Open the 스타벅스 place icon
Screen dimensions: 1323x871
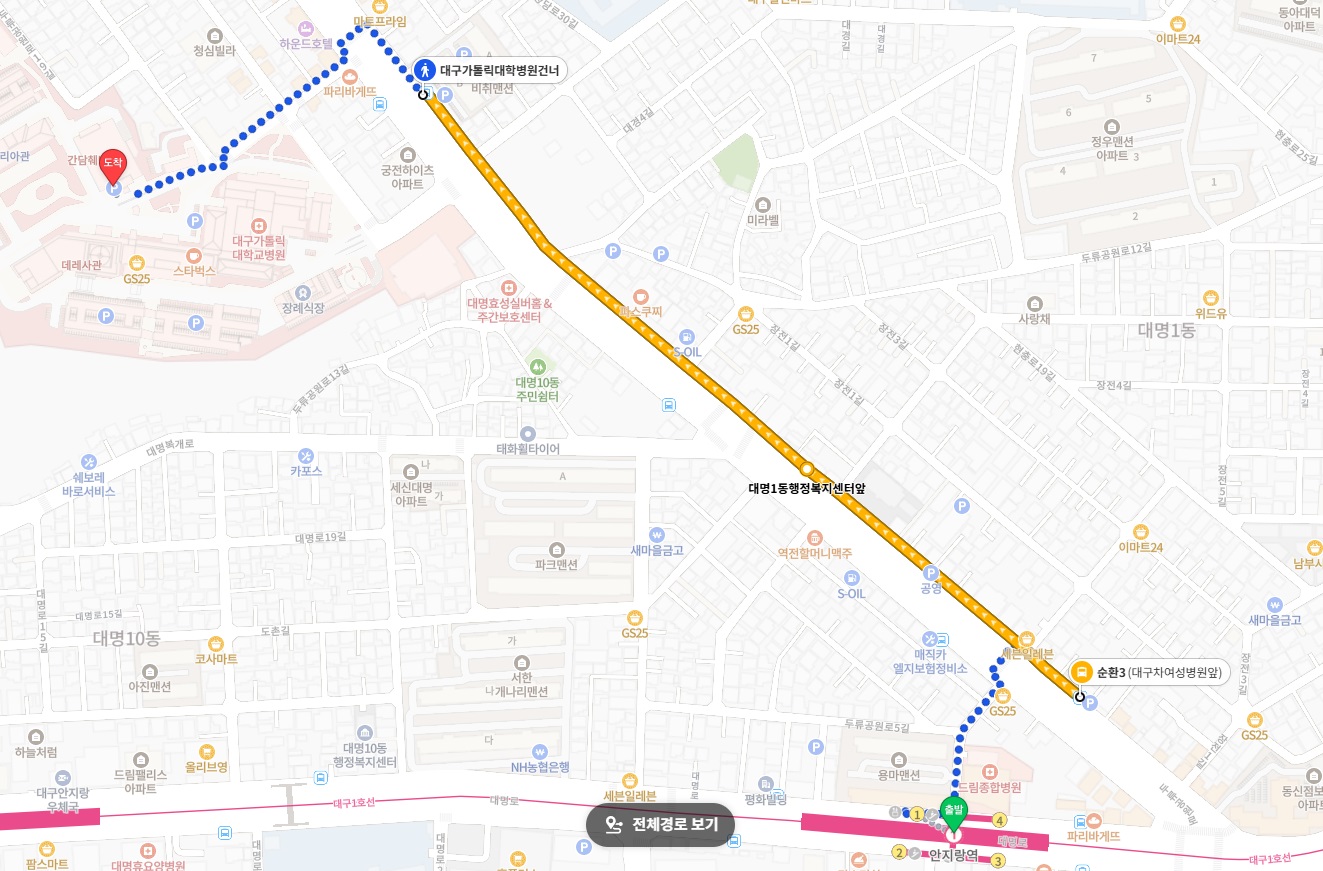click(194, 255)
